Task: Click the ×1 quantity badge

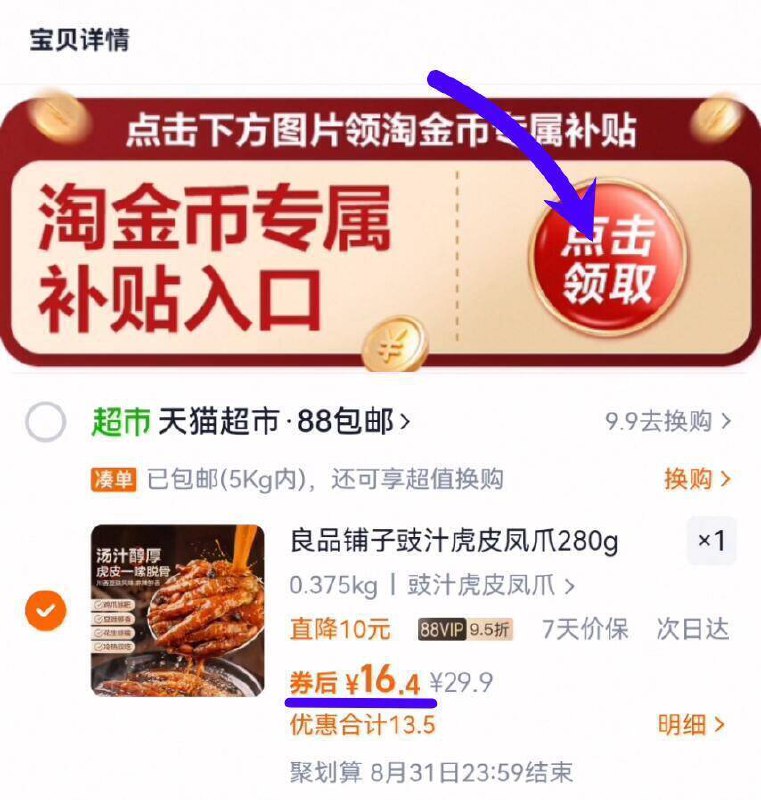Action: (x=711, y=540)
